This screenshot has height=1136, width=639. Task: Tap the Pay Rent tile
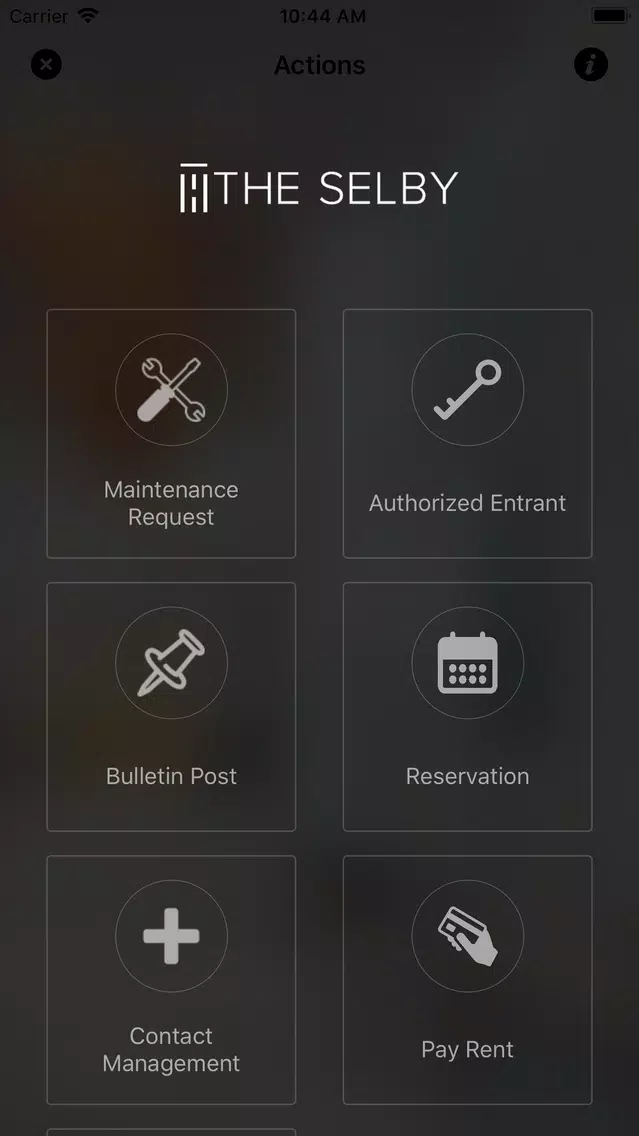pyautogui.click(x=467, y=979)
